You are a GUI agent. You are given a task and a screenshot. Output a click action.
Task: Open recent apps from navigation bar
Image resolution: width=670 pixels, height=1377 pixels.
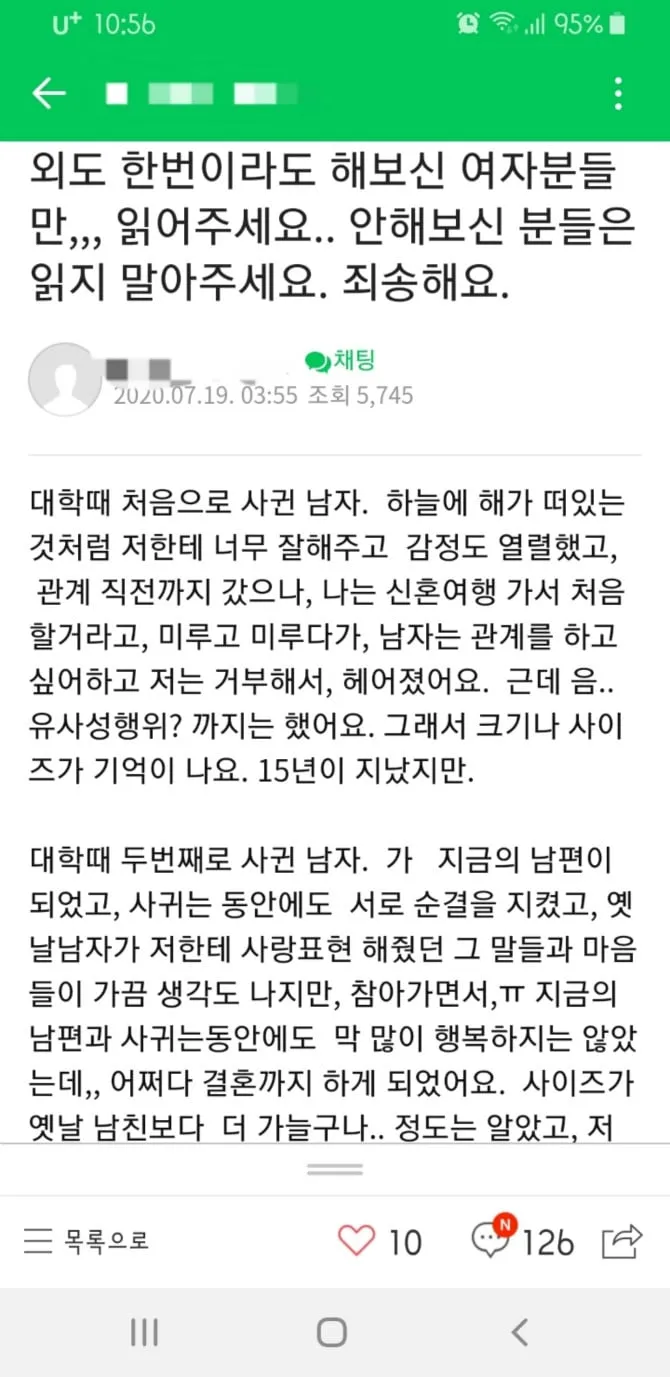[144, 1332]
